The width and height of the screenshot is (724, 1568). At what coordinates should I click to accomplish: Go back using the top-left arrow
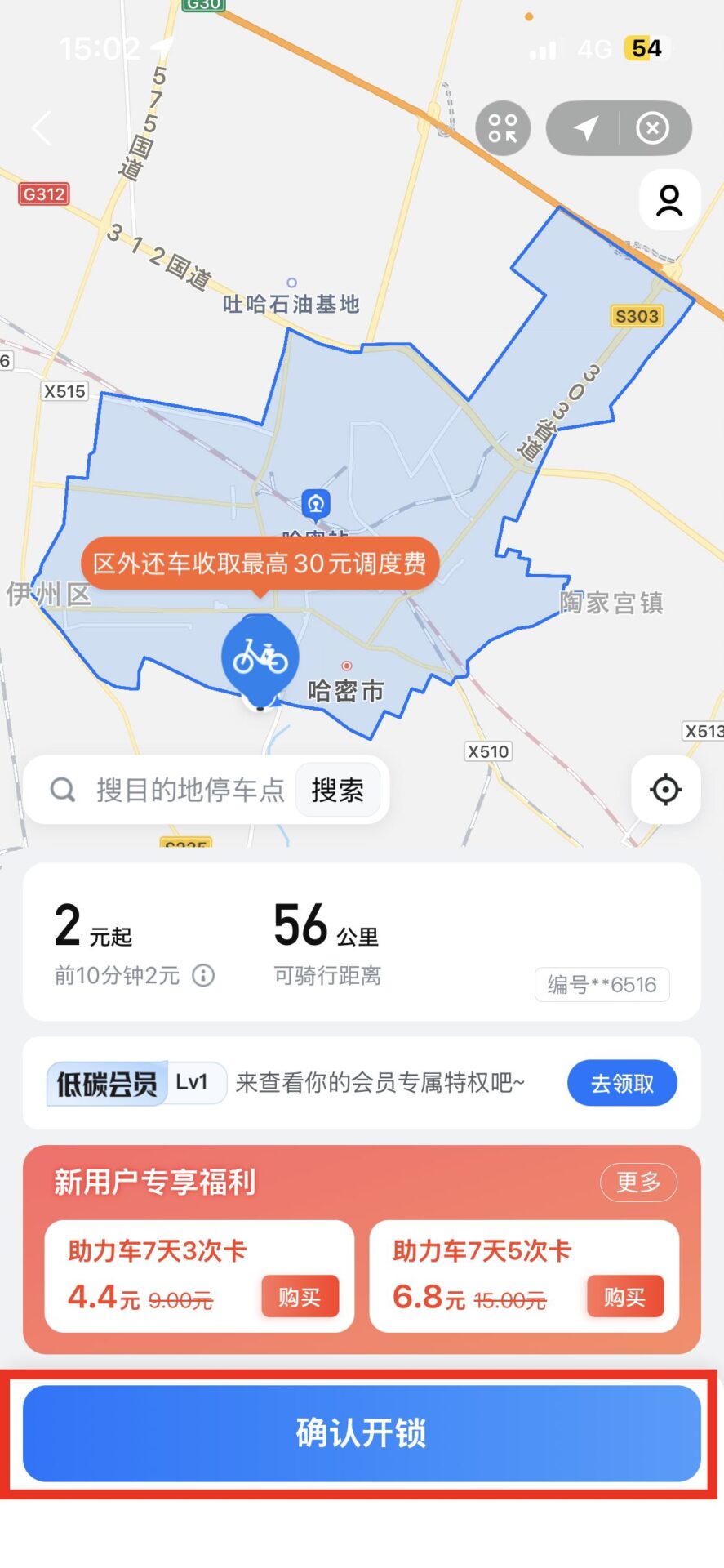(x=42, y=128)
